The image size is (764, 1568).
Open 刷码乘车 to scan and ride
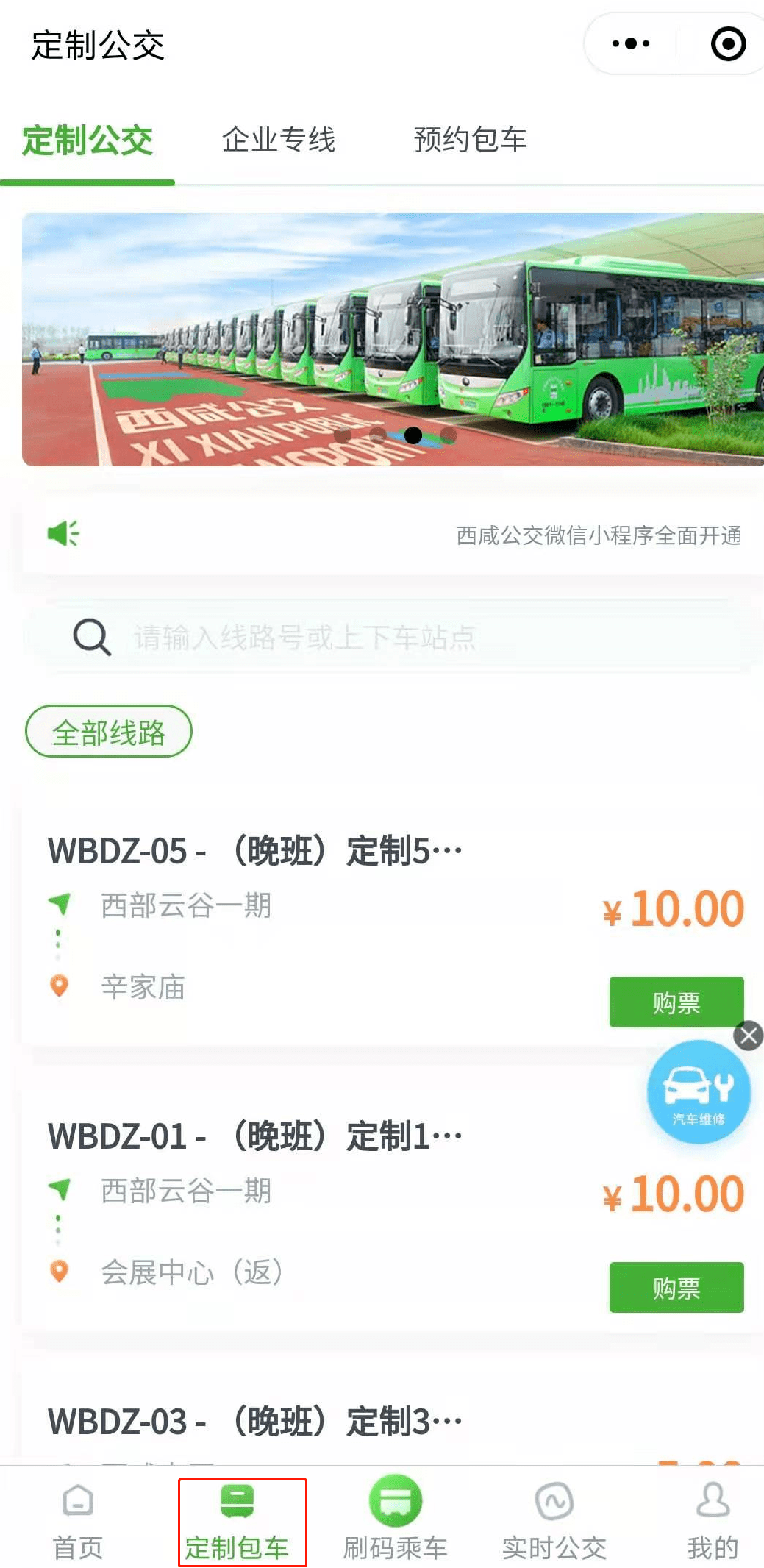coord(396,1519)
